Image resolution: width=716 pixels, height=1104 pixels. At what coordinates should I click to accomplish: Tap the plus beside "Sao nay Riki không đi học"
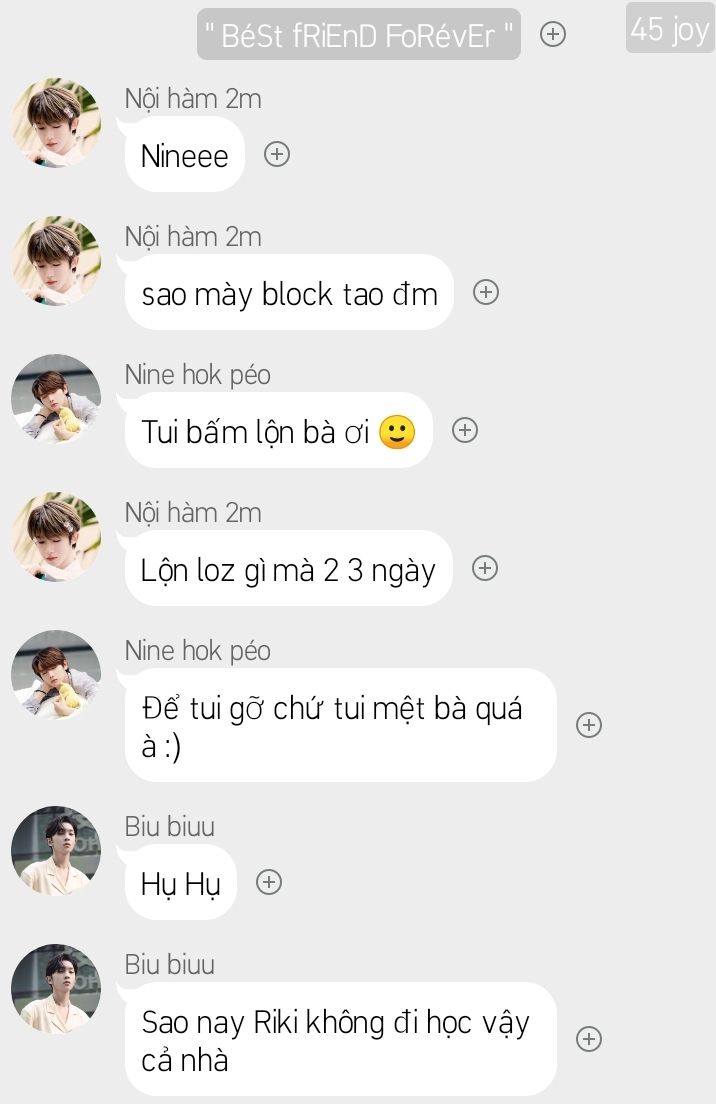(589, 1039)
